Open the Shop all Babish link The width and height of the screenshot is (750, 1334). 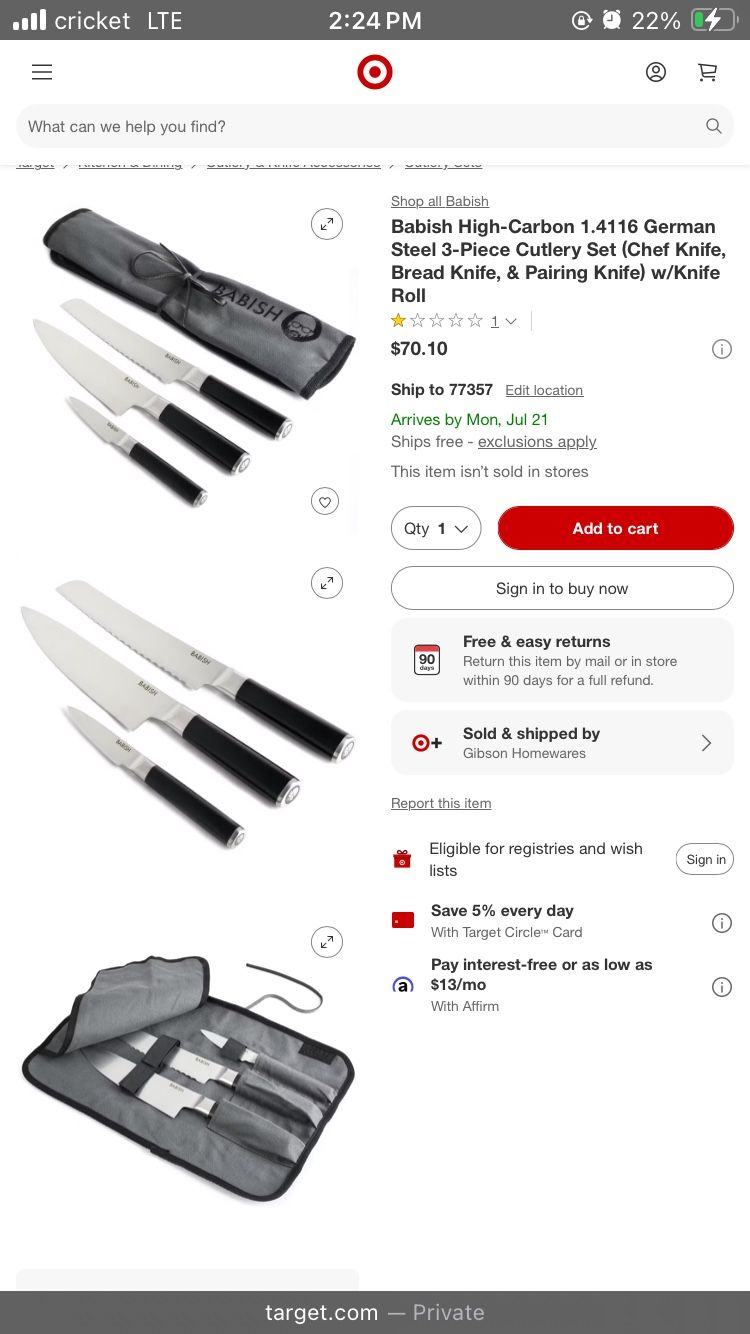(x=440, y=201)
